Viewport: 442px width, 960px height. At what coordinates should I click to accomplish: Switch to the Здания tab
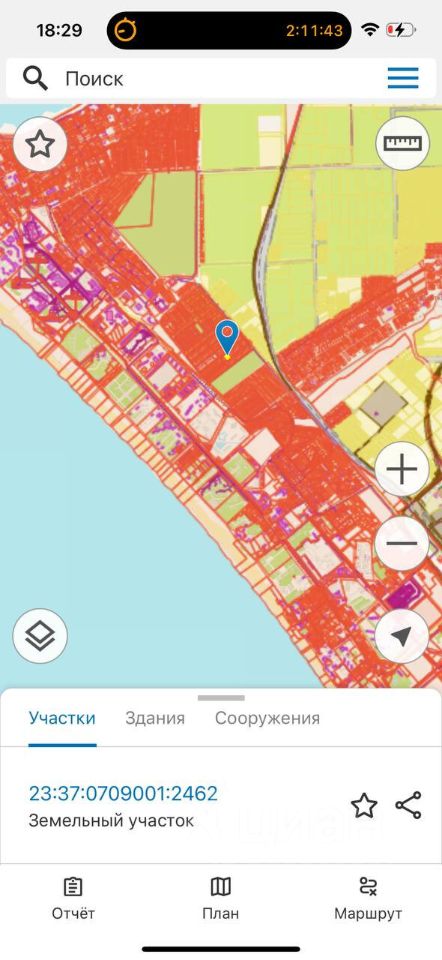pyautogui.click(x=155, y=718)
